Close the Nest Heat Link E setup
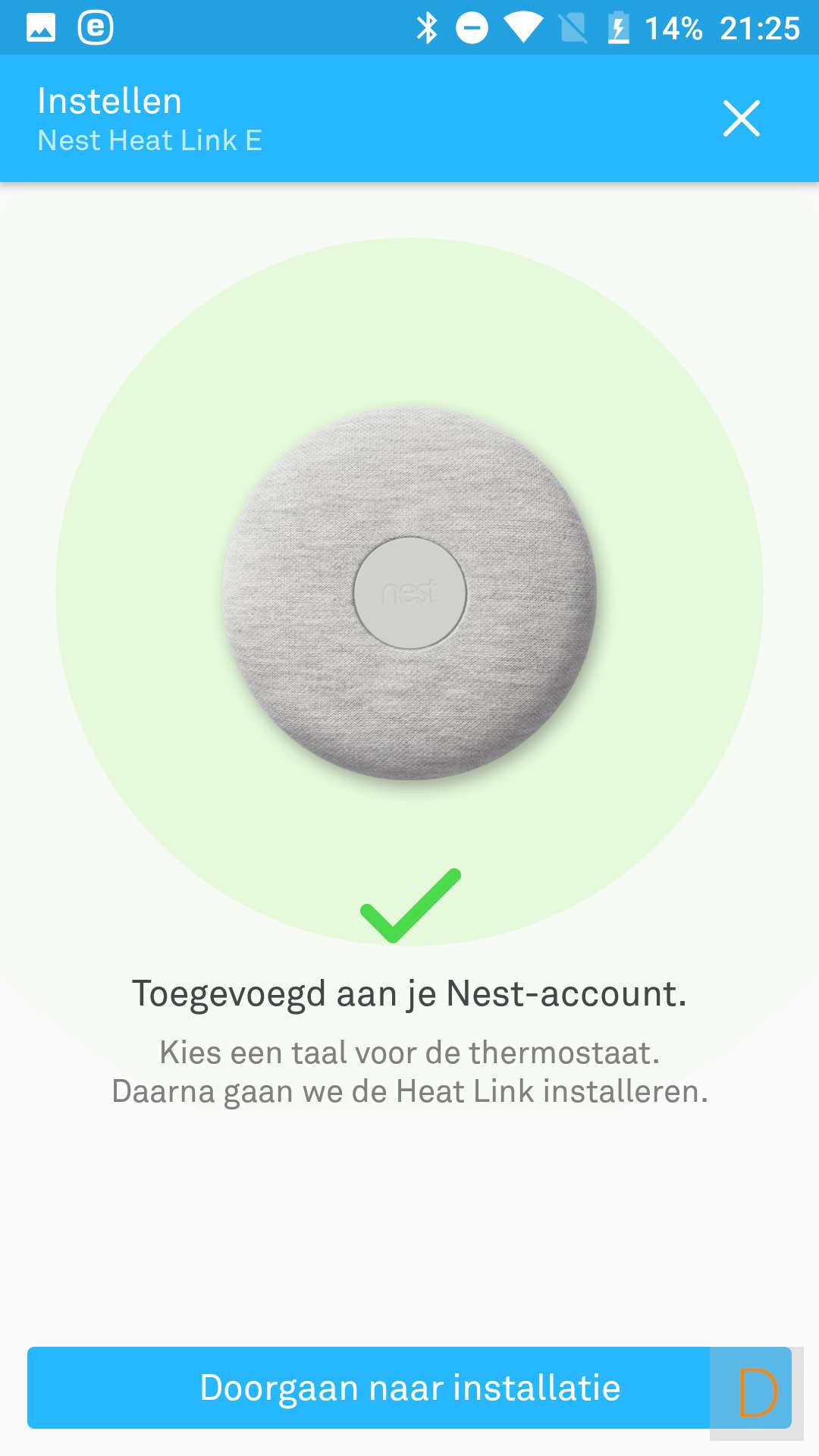Viewport: 819px width, 1456px height. click(x=741, y=118)
